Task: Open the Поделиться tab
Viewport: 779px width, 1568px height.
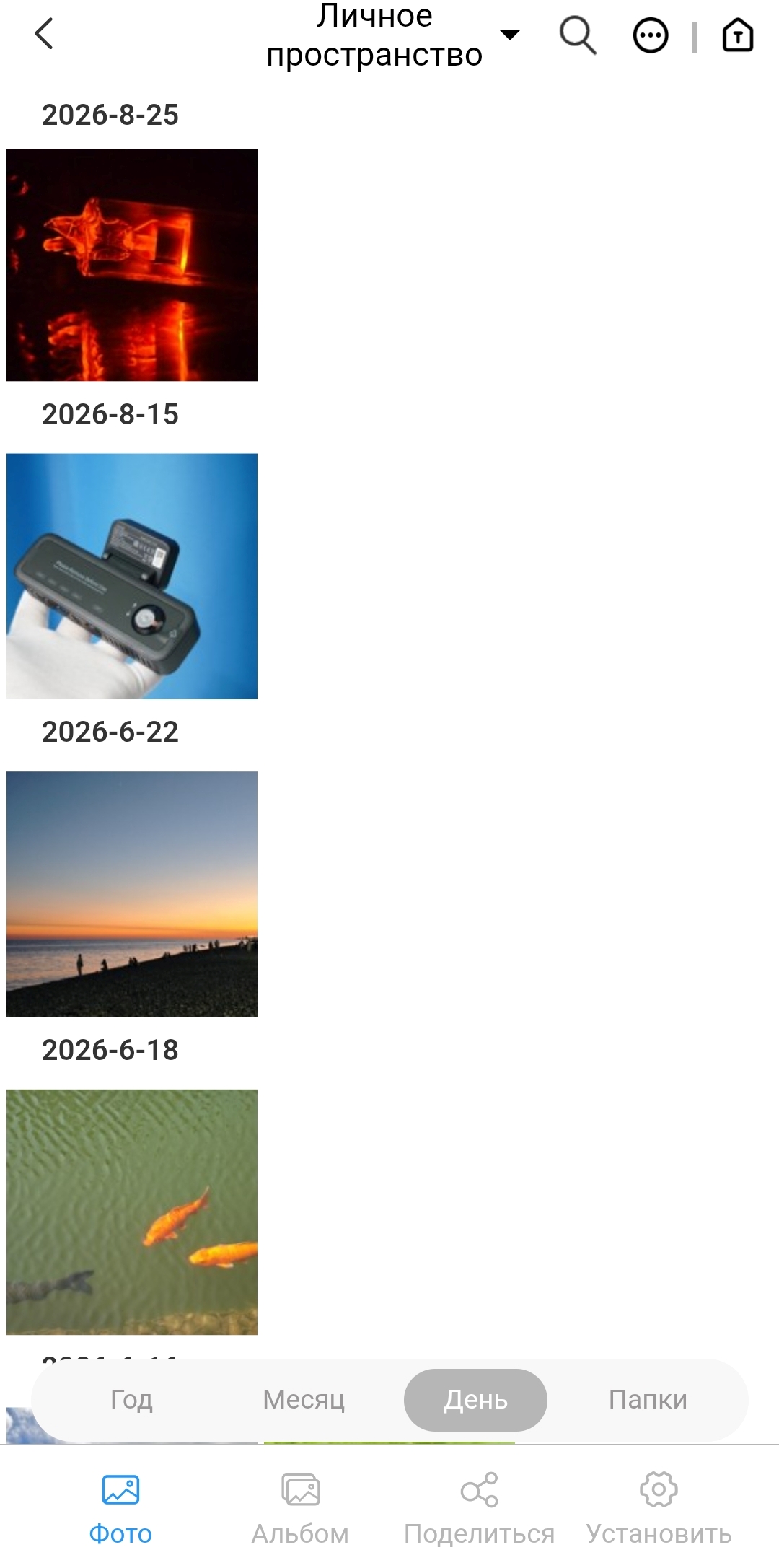Action: 479,1507
